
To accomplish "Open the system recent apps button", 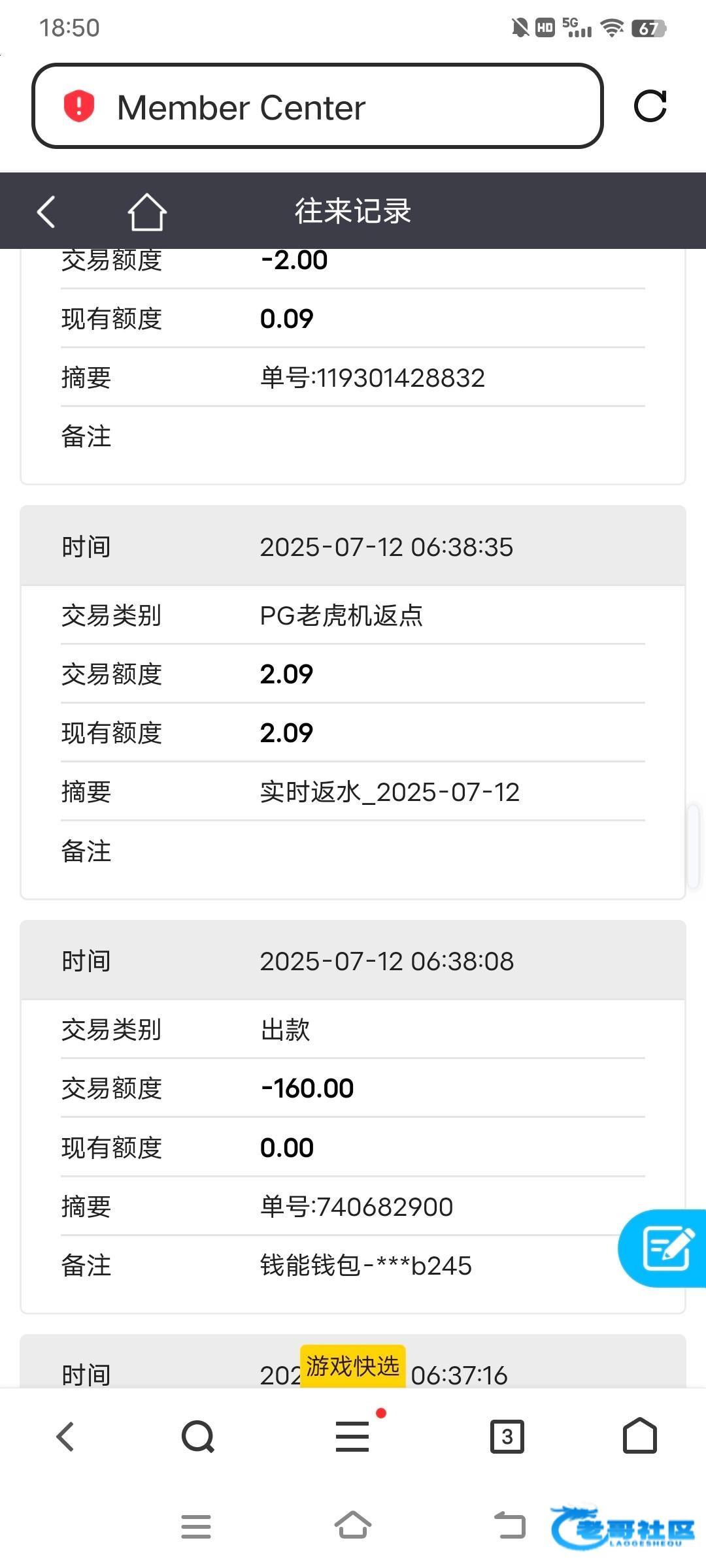I will (196, 1526).
